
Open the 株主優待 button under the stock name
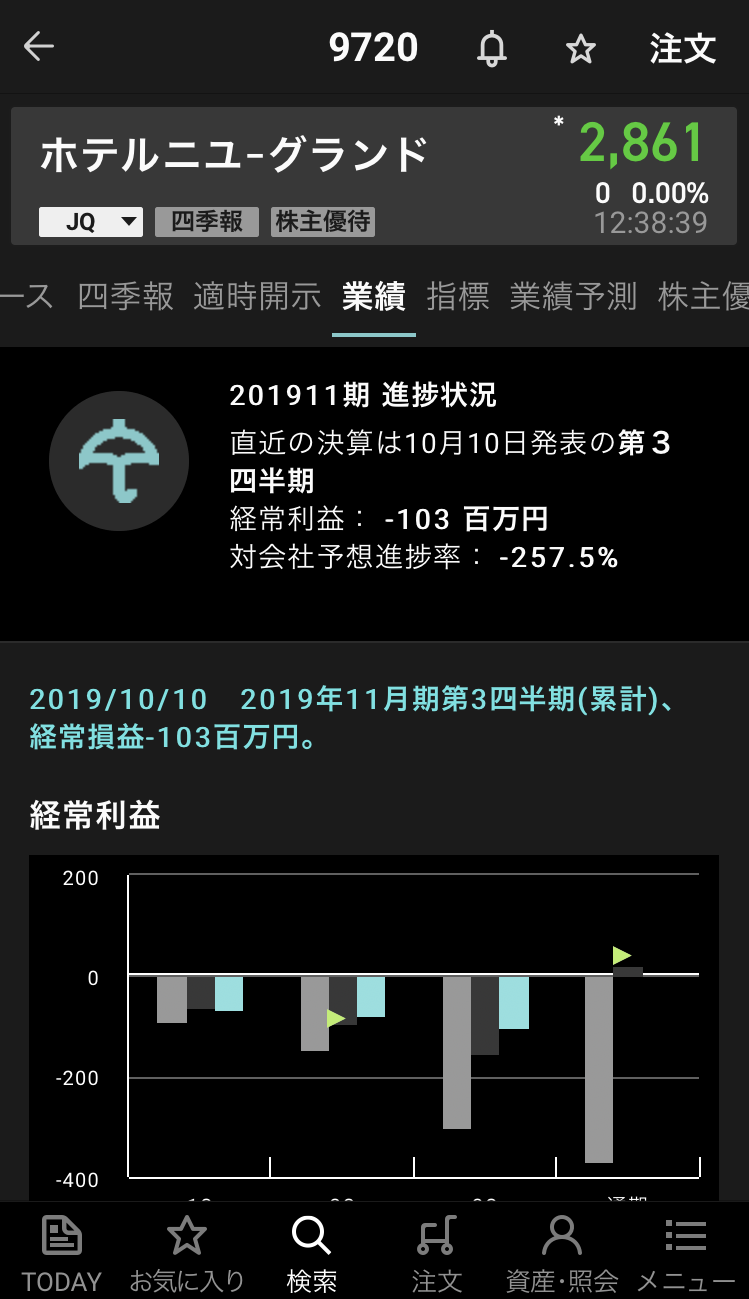[x=323, y=222]
